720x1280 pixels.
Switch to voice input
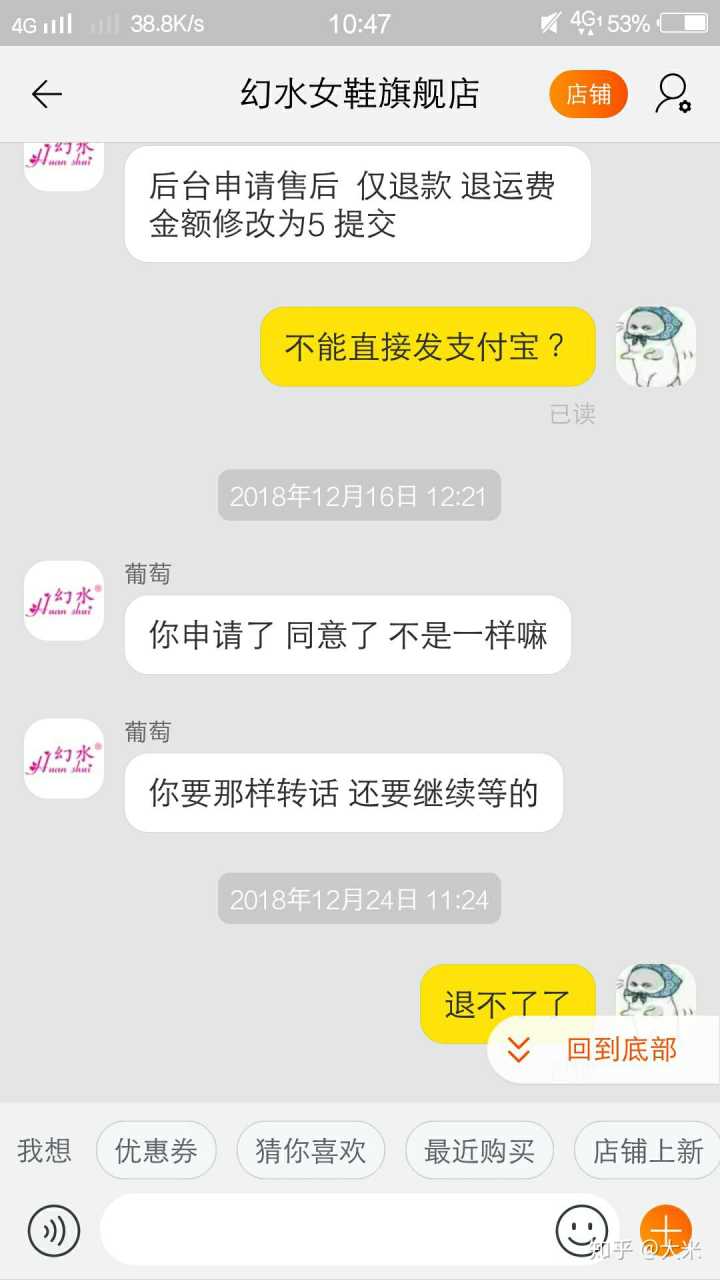pyautogui.click(x=54, y=1230)
